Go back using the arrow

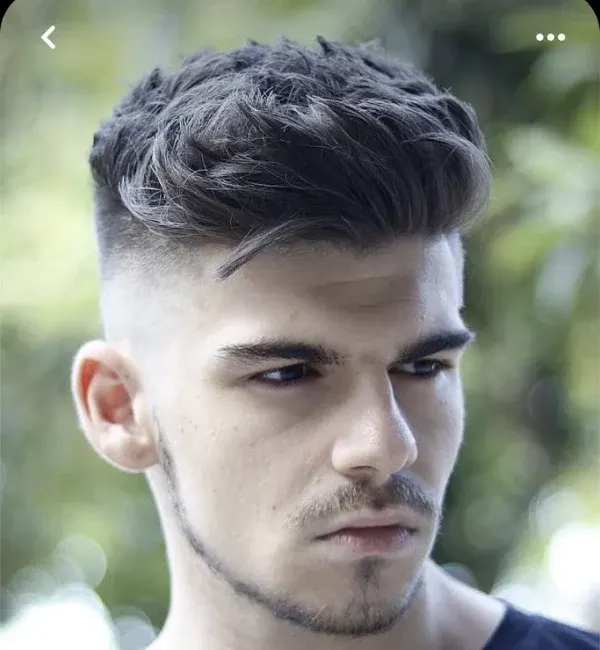[47, 37]
